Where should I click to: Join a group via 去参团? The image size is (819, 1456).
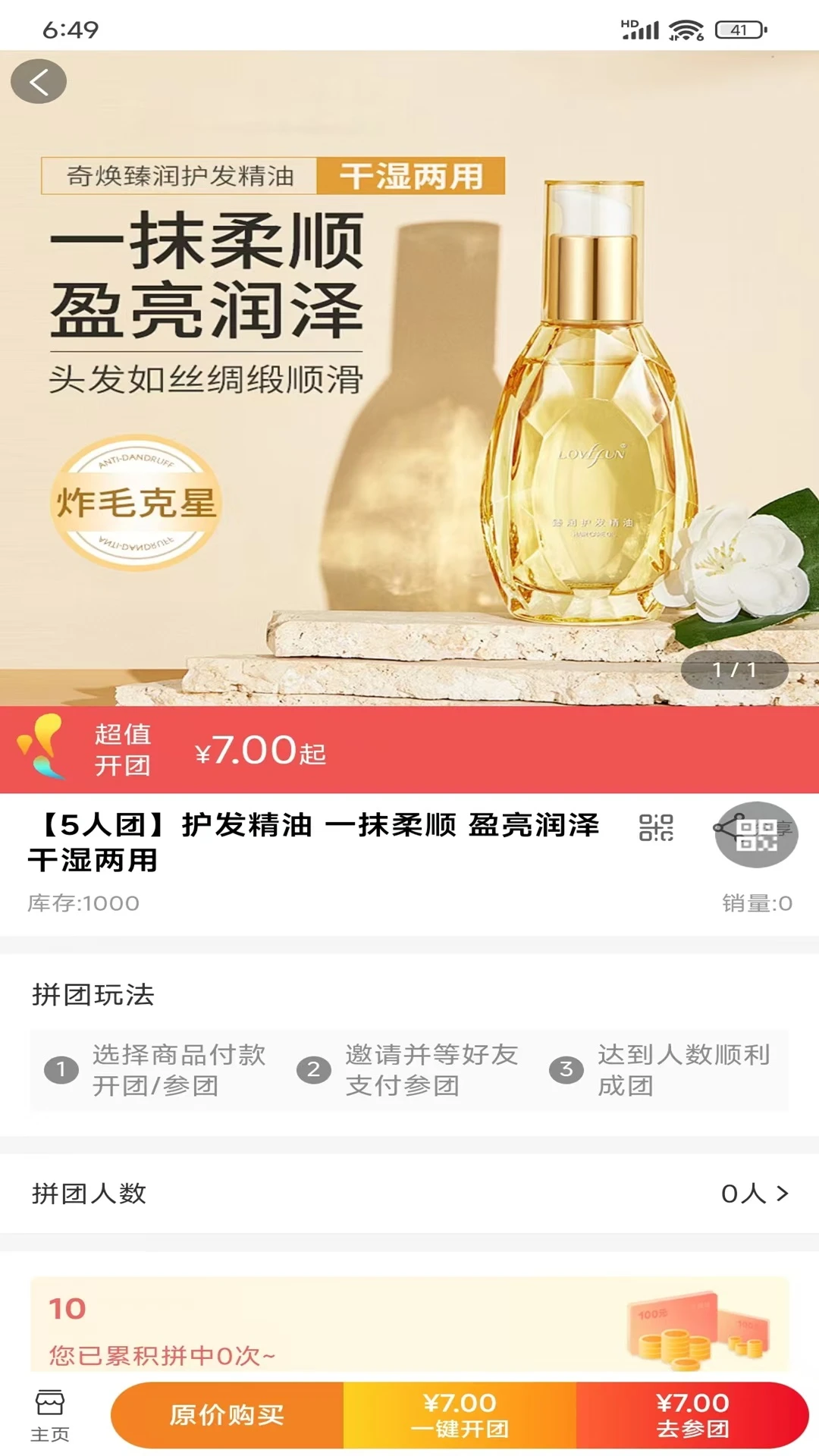click(692, 1415)
